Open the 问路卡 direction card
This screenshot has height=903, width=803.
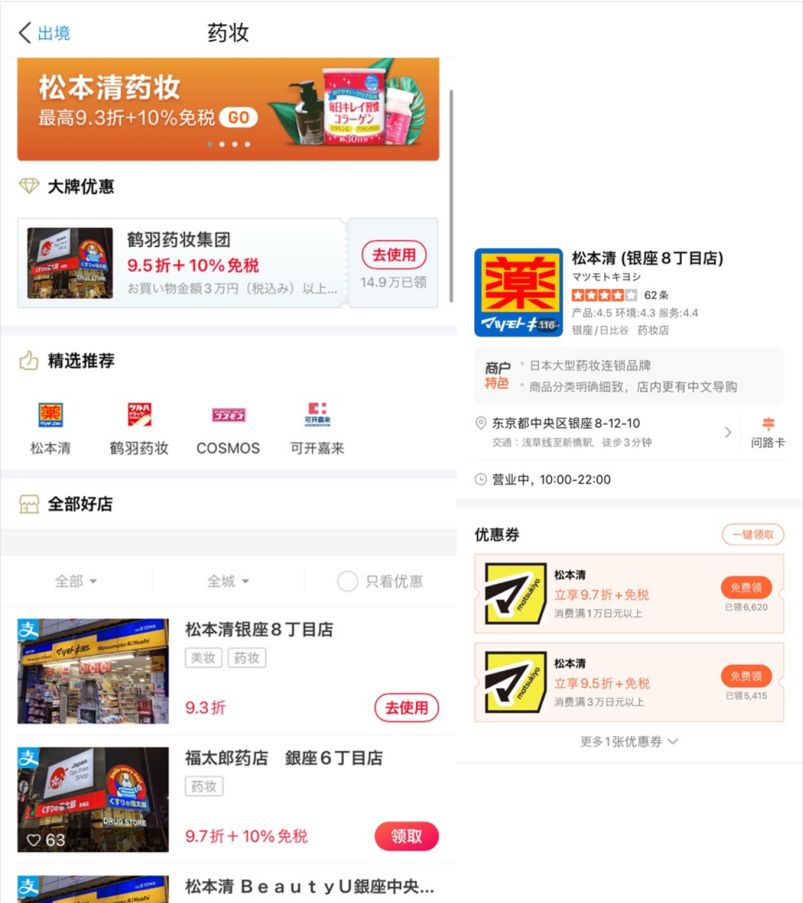tap(768, 433)
